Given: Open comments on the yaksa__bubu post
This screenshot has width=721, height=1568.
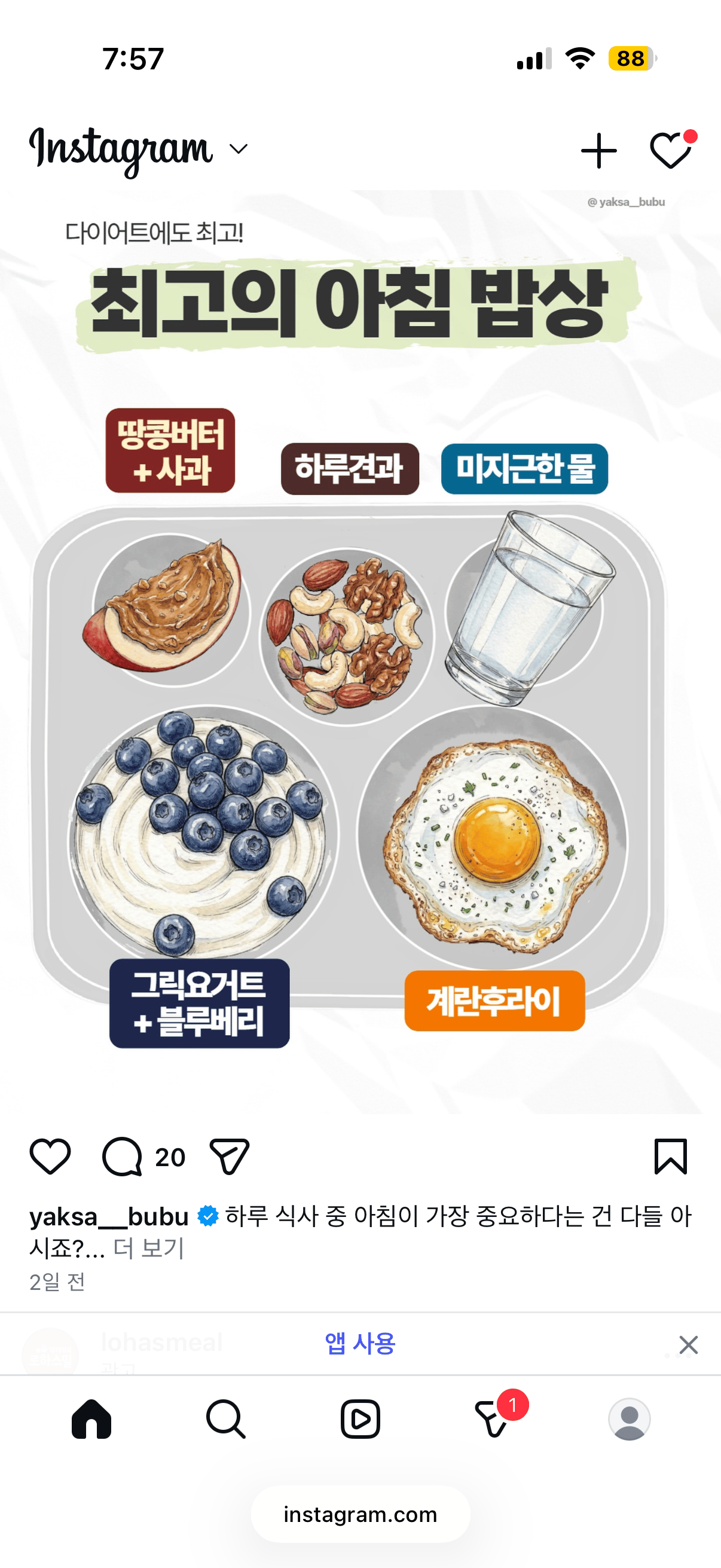Looking at the screenshot, I should (123, 1156).
